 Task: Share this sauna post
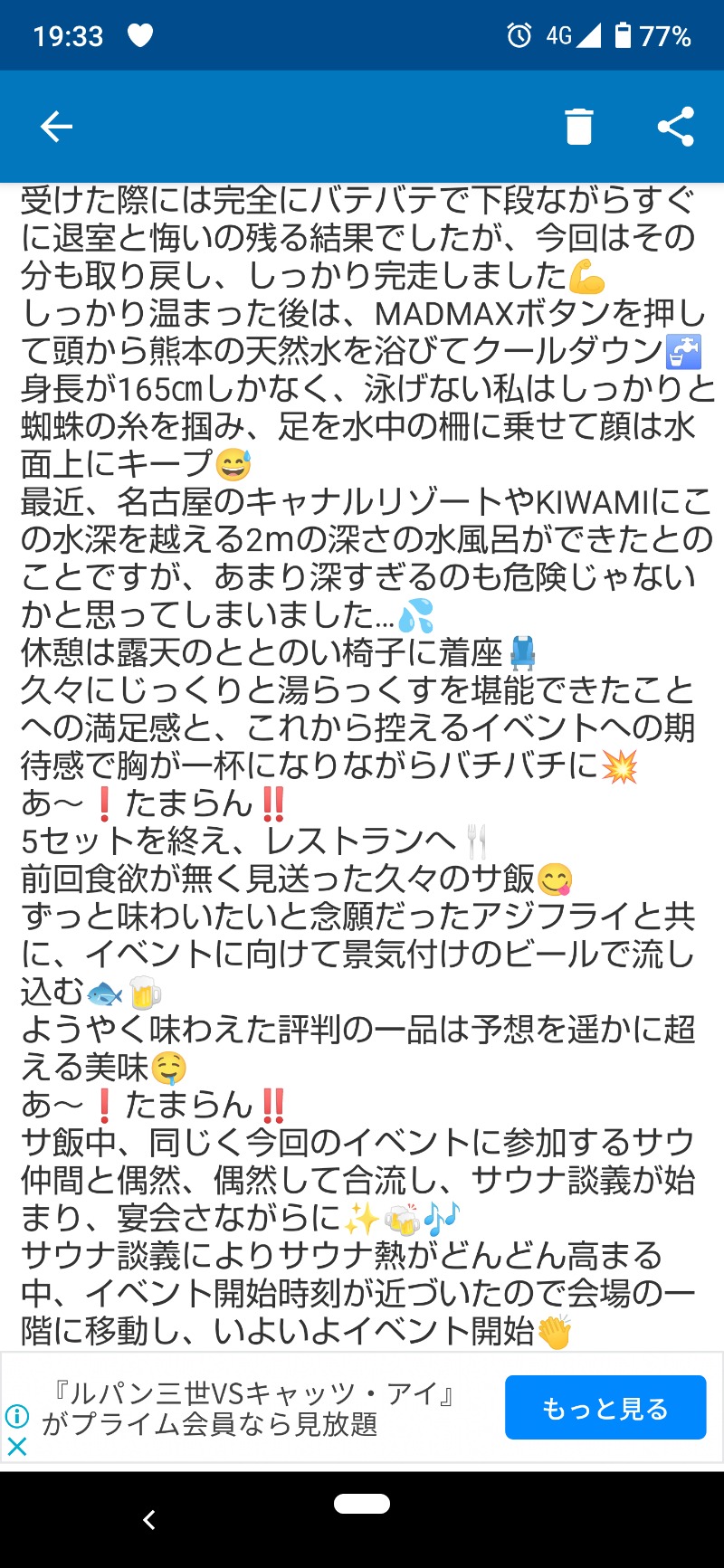(676, 127)
